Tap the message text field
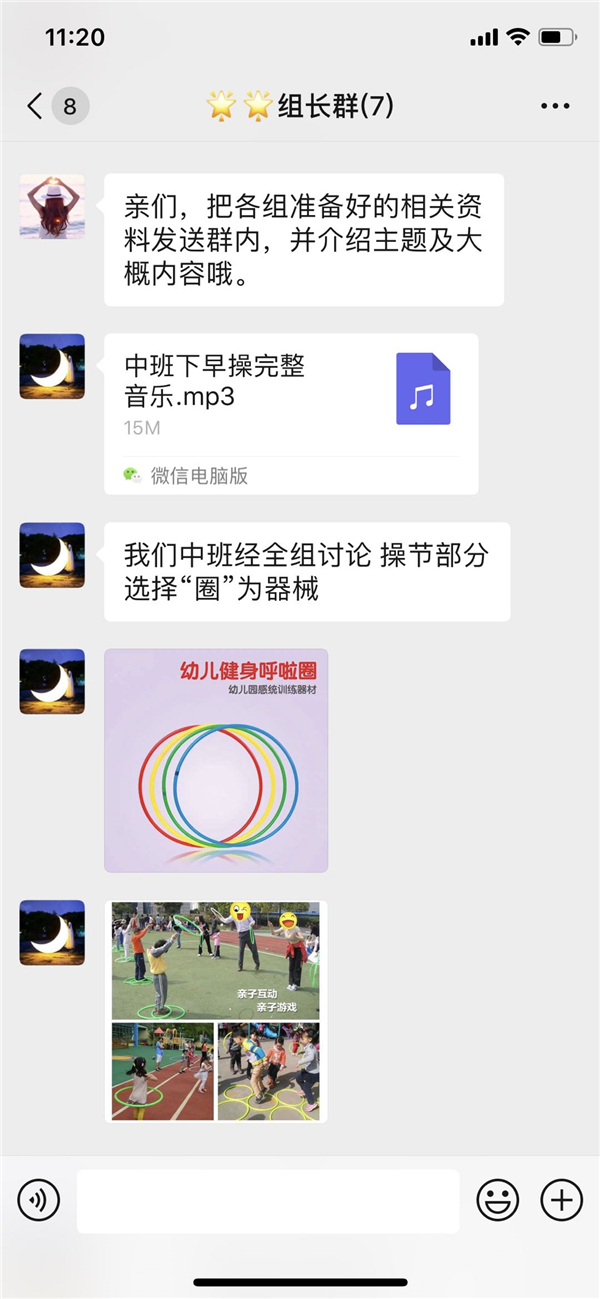This screenshot has height=1299, width=600. [268, 1200]
